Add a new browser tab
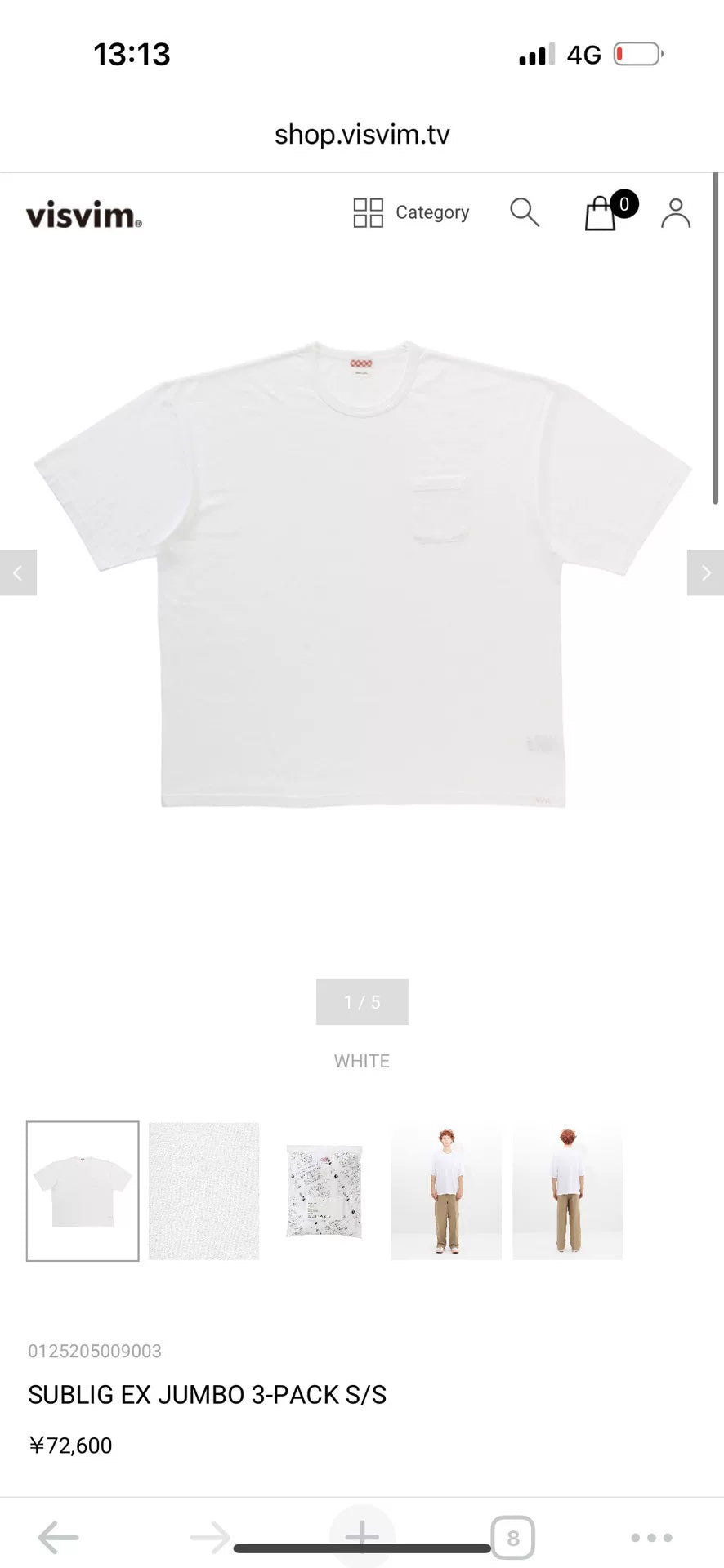Viewport: 724px width, 1568px height. pos(362,1535)
